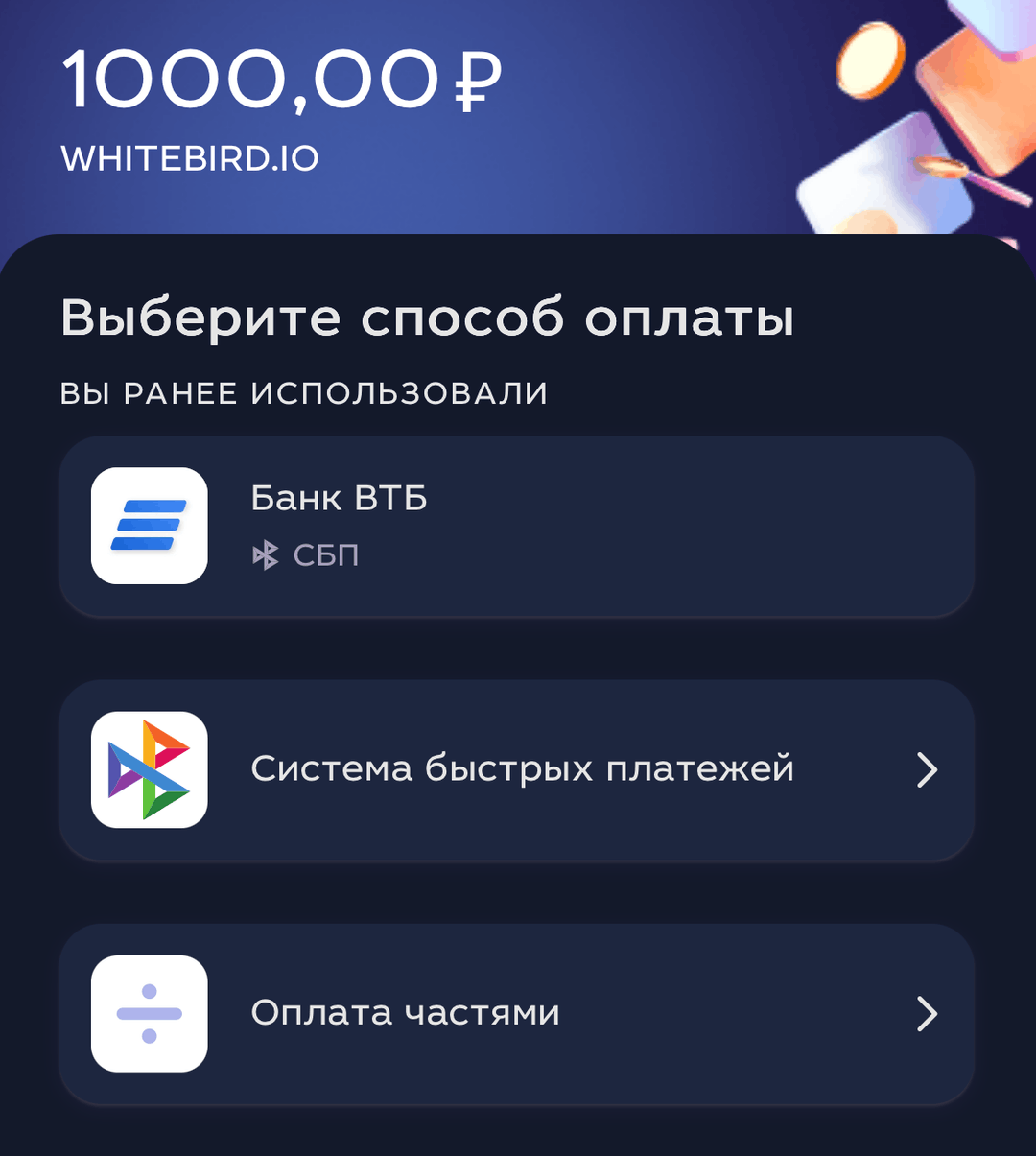The height and width of the screenshot is (1156, 1036).
Task: Select previously used Банк ВТБ payment
Action: click(x=516, y=526)
